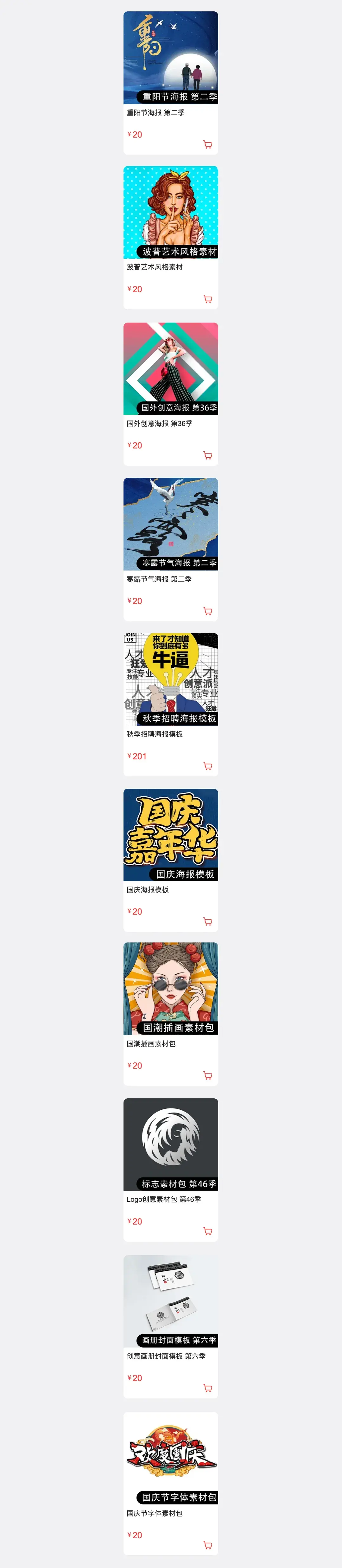Tap the cart icon for 秋季招聘海报模板
This screenshot has width=342, height=1568.
[x=207, y=766]
